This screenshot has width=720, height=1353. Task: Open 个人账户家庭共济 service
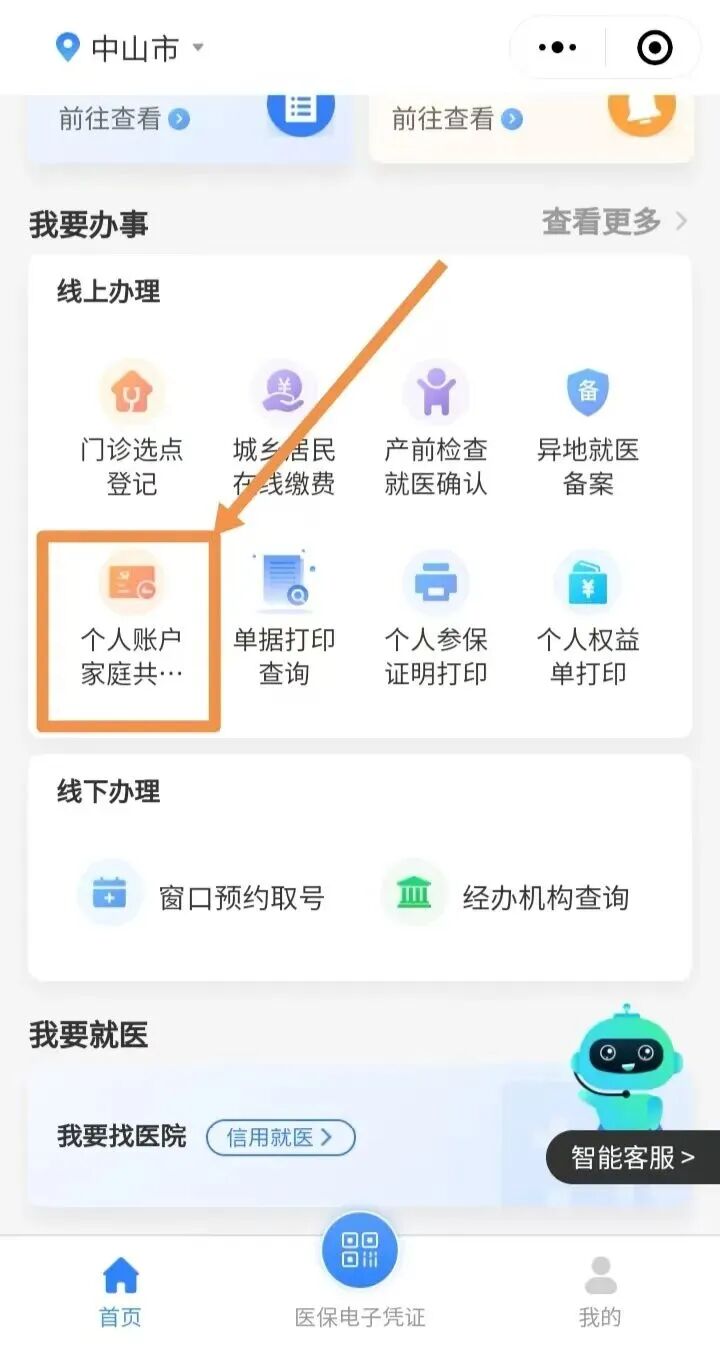coord(132,618)
